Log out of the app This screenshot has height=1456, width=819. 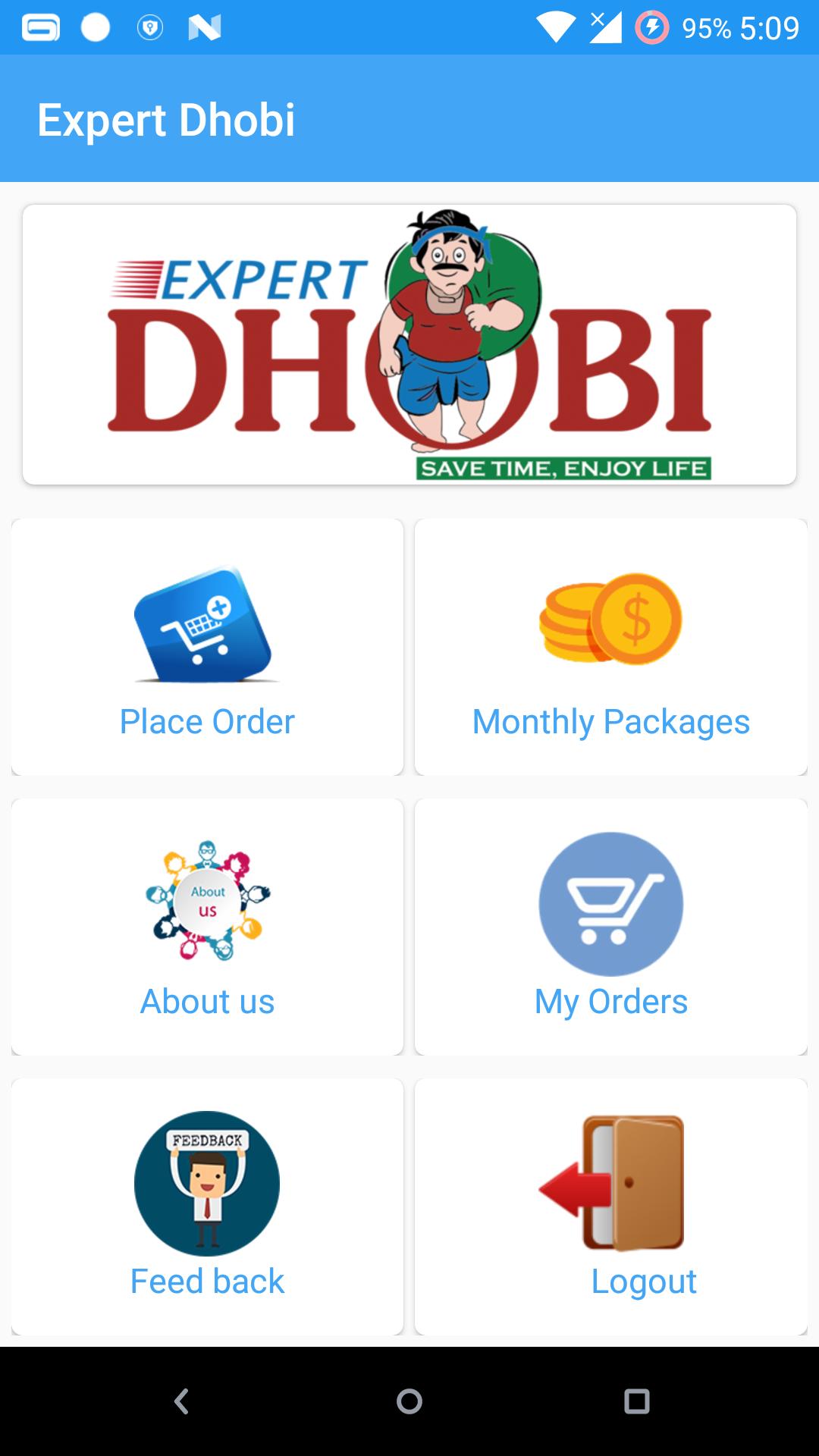click(644, 1280)
